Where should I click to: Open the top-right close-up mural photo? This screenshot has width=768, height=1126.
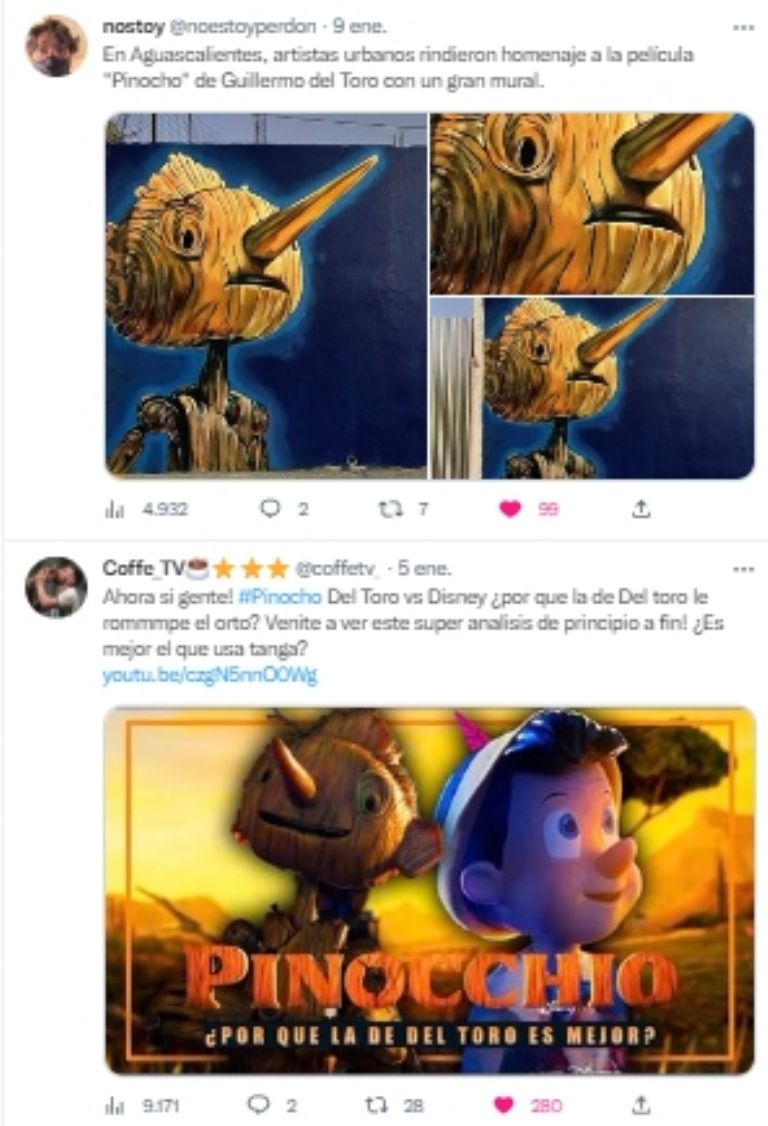coord(592,204)
